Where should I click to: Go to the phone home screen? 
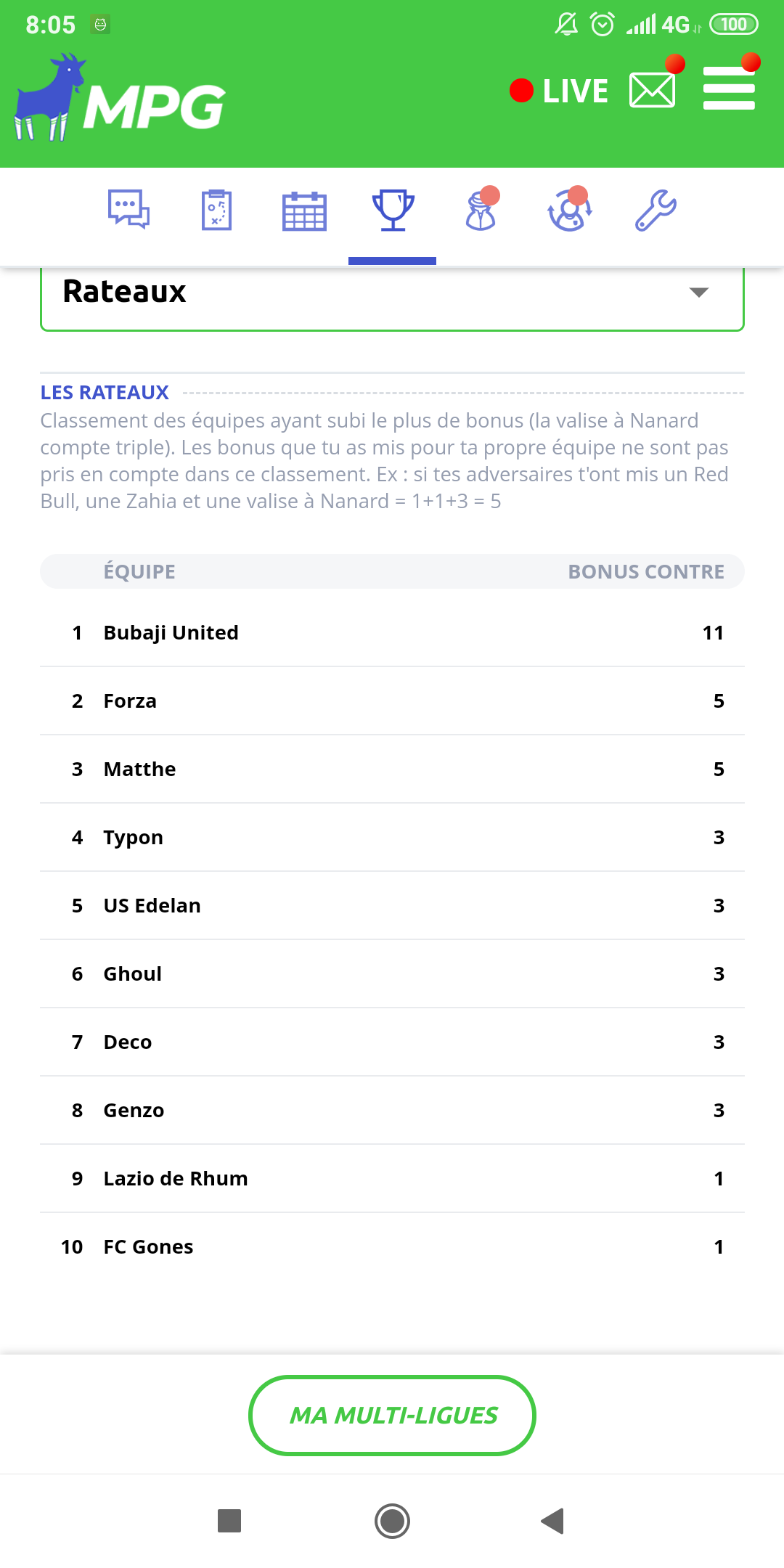(x=392, y=1521)
